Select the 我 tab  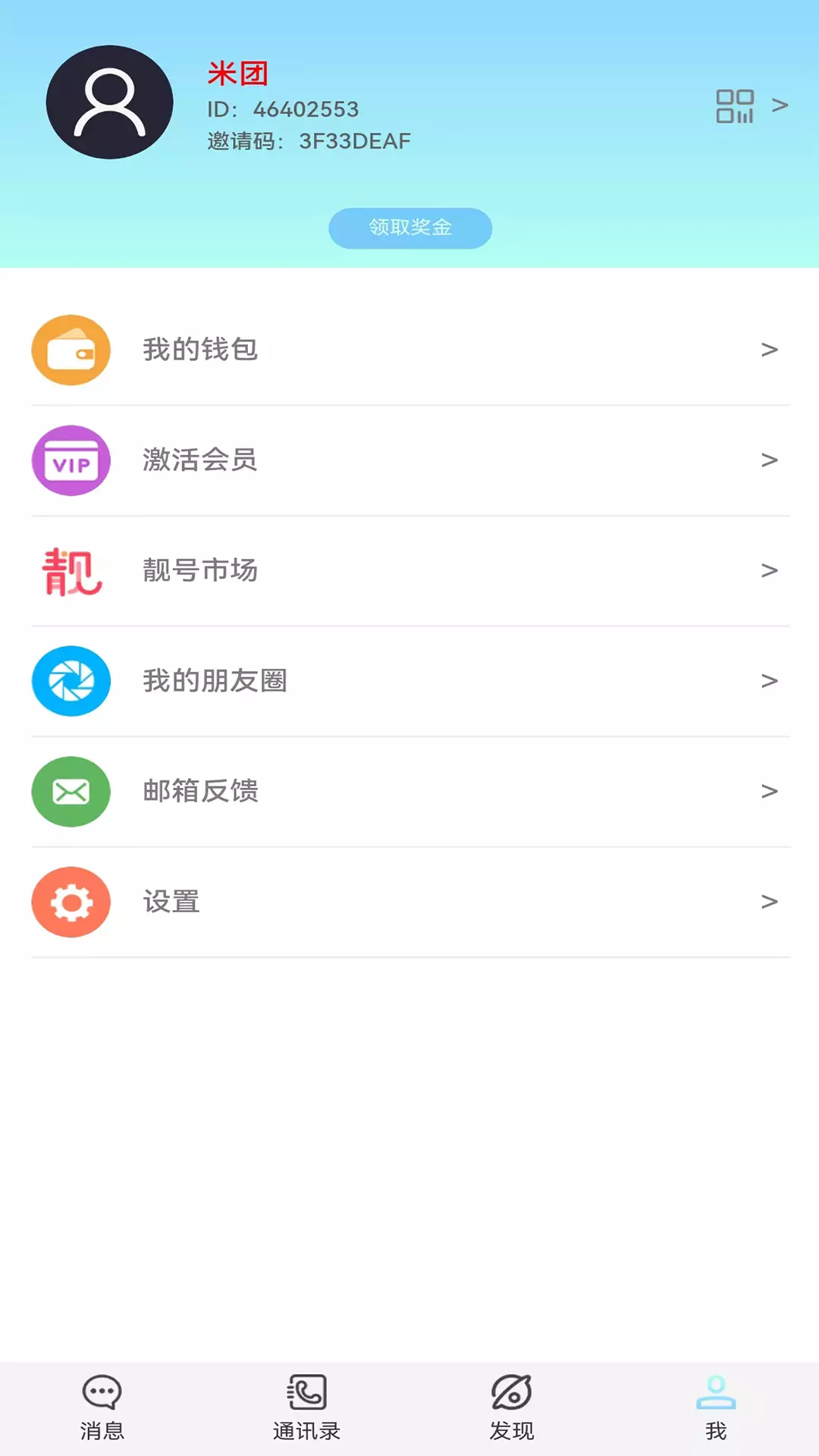(x=717, y=1408)
